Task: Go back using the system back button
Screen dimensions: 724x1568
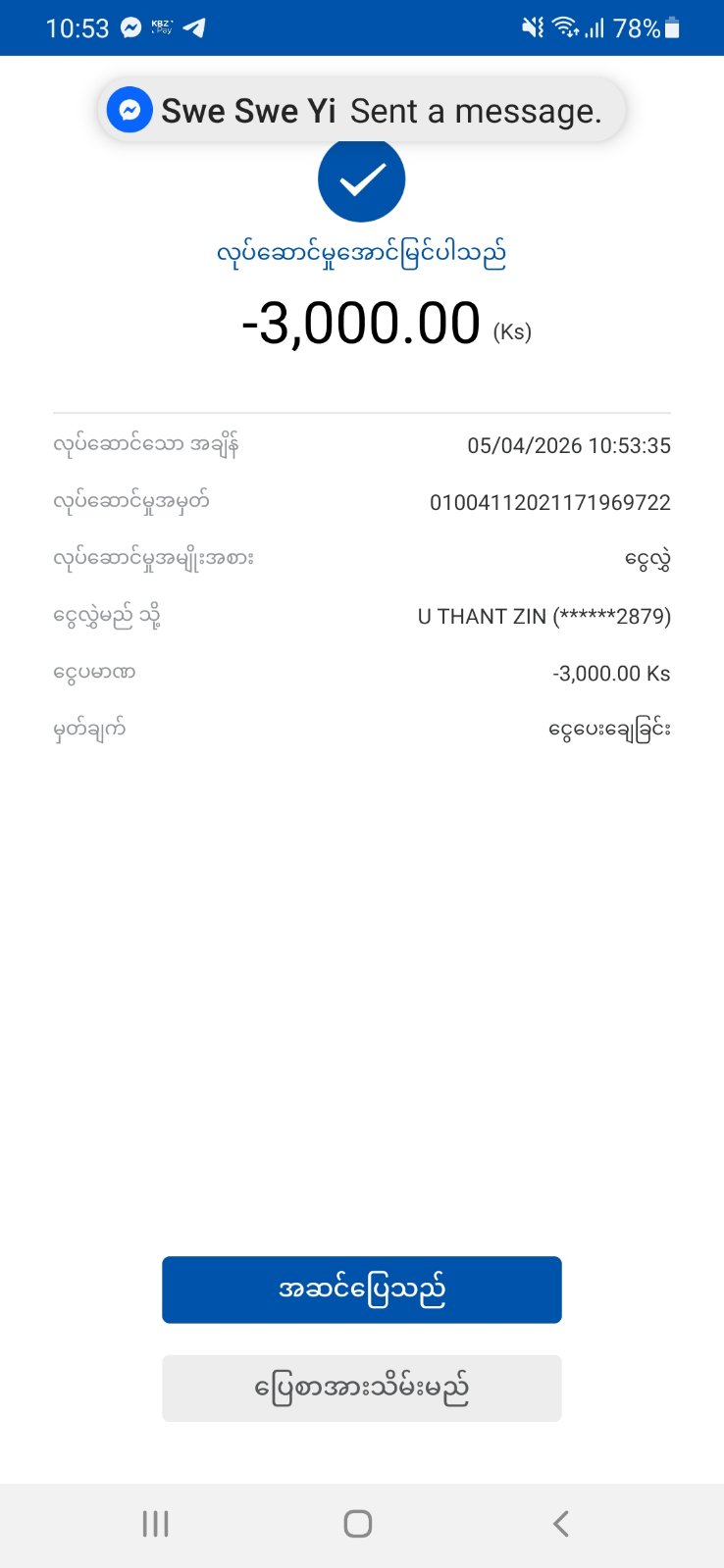Action: (x=560, y=1523)
